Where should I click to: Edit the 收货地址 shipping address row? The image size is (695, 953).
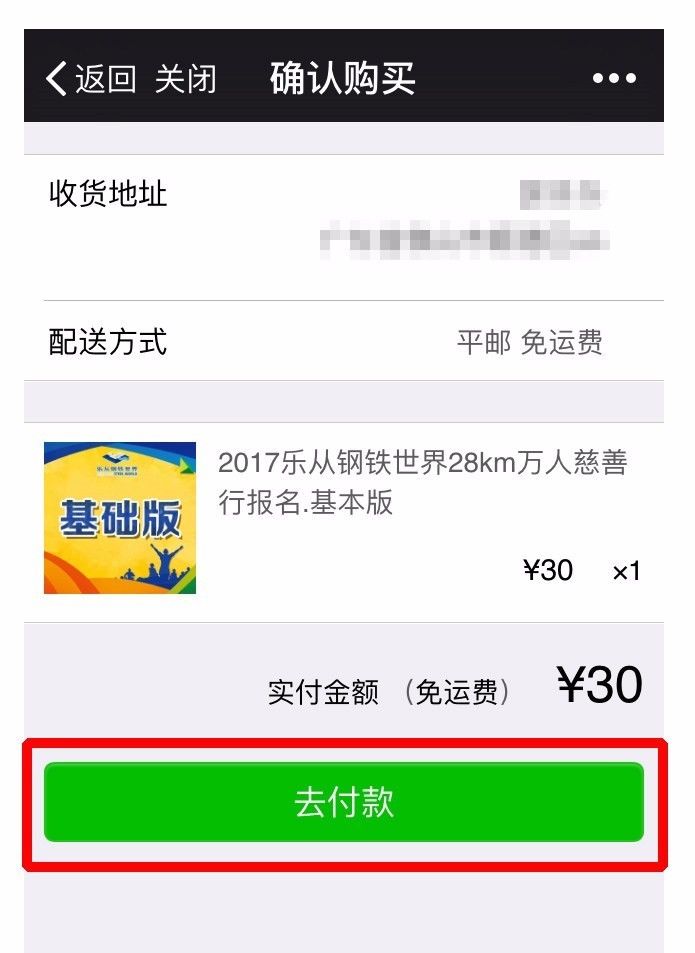(x=343, y=226)
